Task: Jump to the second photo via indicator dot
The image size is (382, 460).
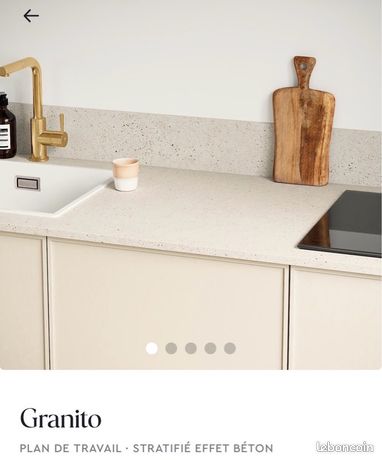Action: pyautogui.click(x=171, y=348)
